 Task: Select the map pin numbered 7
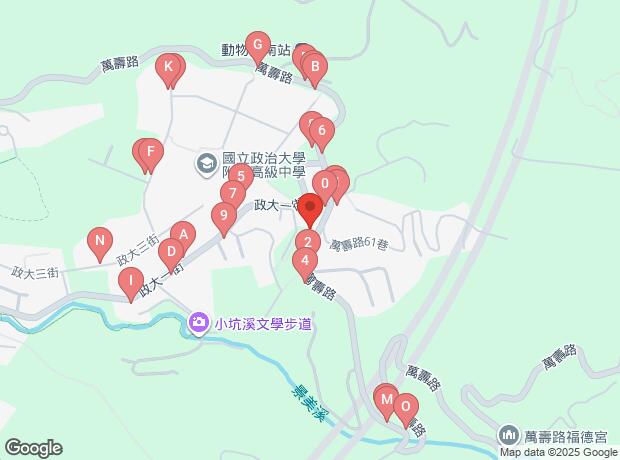tap(232, 194)
